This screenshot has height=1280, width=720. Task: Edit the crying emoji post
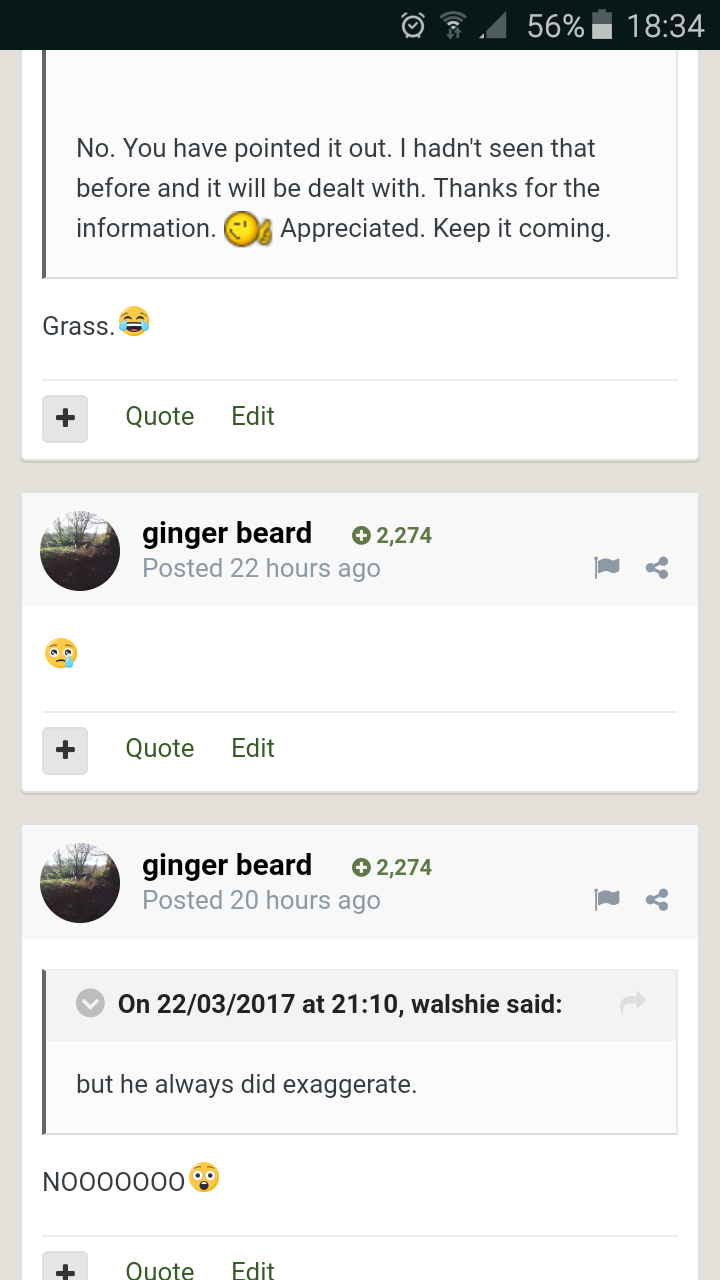[x=253, y=748]
